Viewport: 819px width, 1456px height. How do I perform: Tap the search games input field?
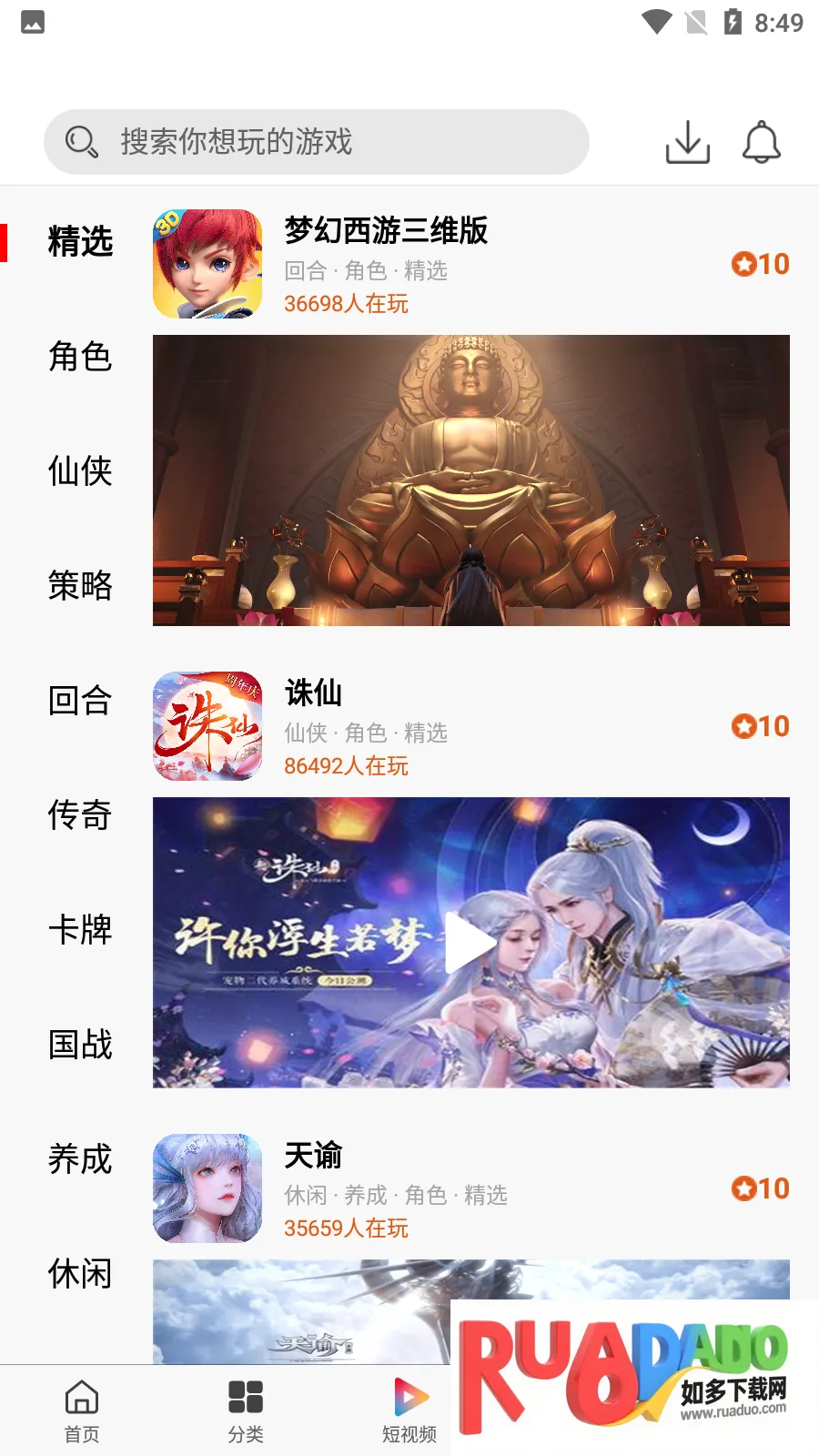[316, 142]
